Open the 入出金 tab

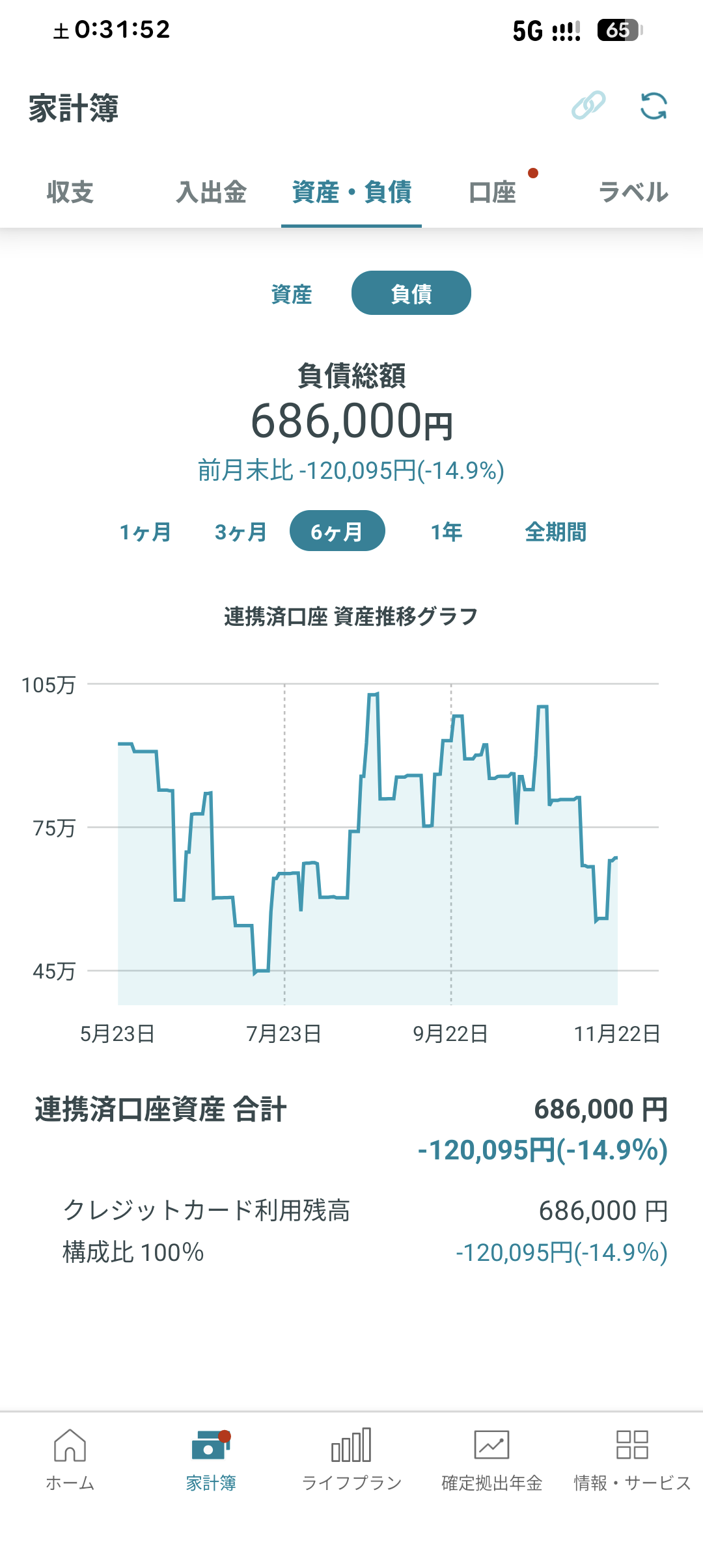click(211, 193)
